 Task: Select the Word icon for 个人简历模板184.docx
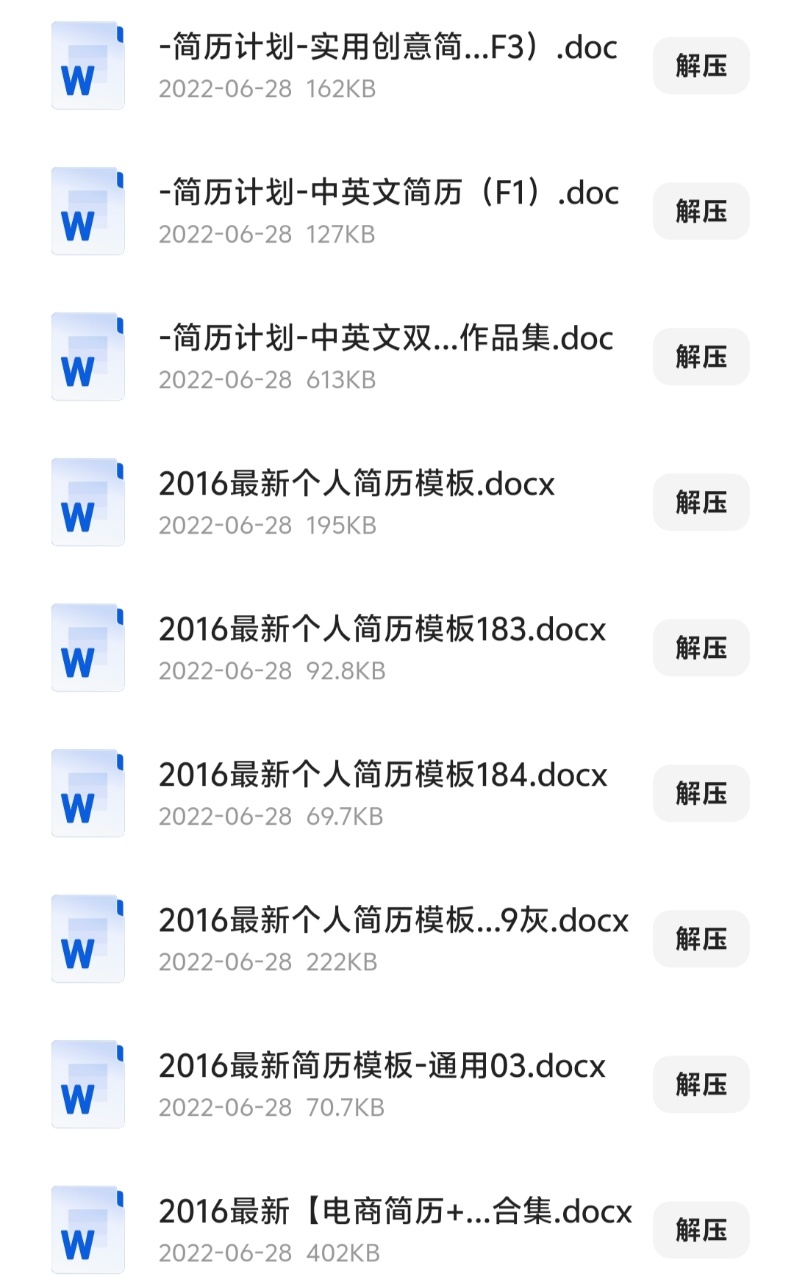[x=87, y=792]
